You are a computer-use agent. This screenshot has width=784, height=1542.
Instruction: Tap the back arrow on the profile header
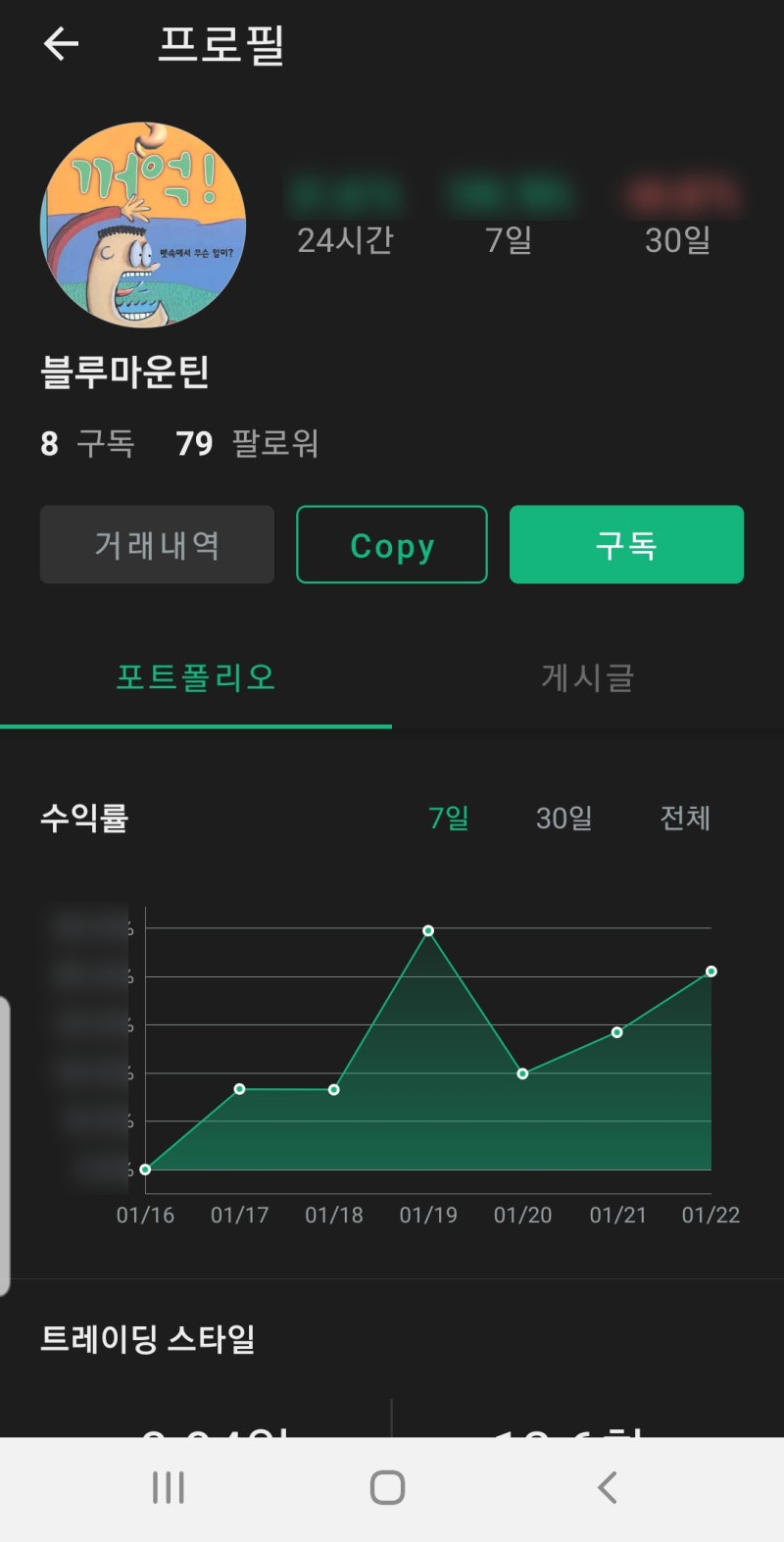pyautogui.click(x=61, y=44)
